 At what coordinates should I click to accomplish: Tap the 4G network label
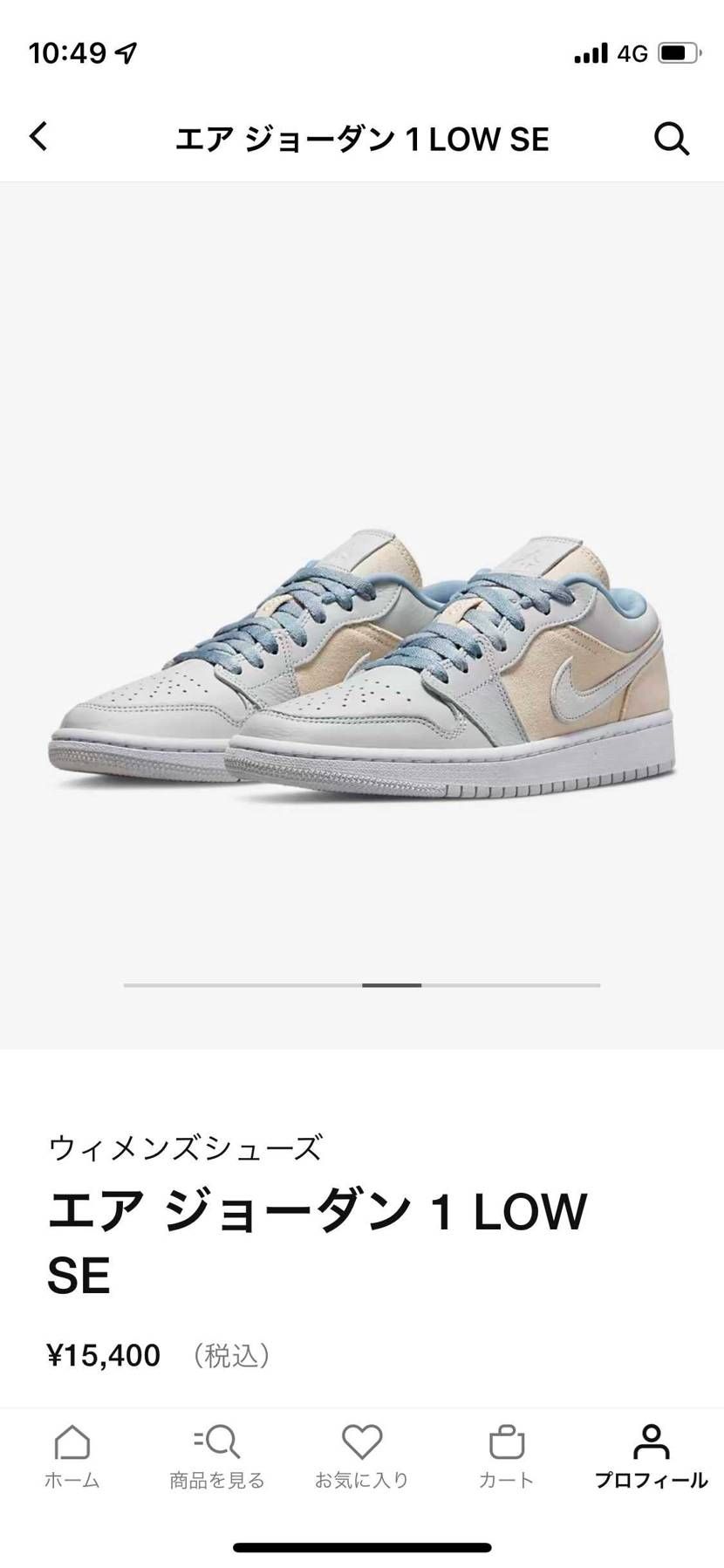coord(631,51)
